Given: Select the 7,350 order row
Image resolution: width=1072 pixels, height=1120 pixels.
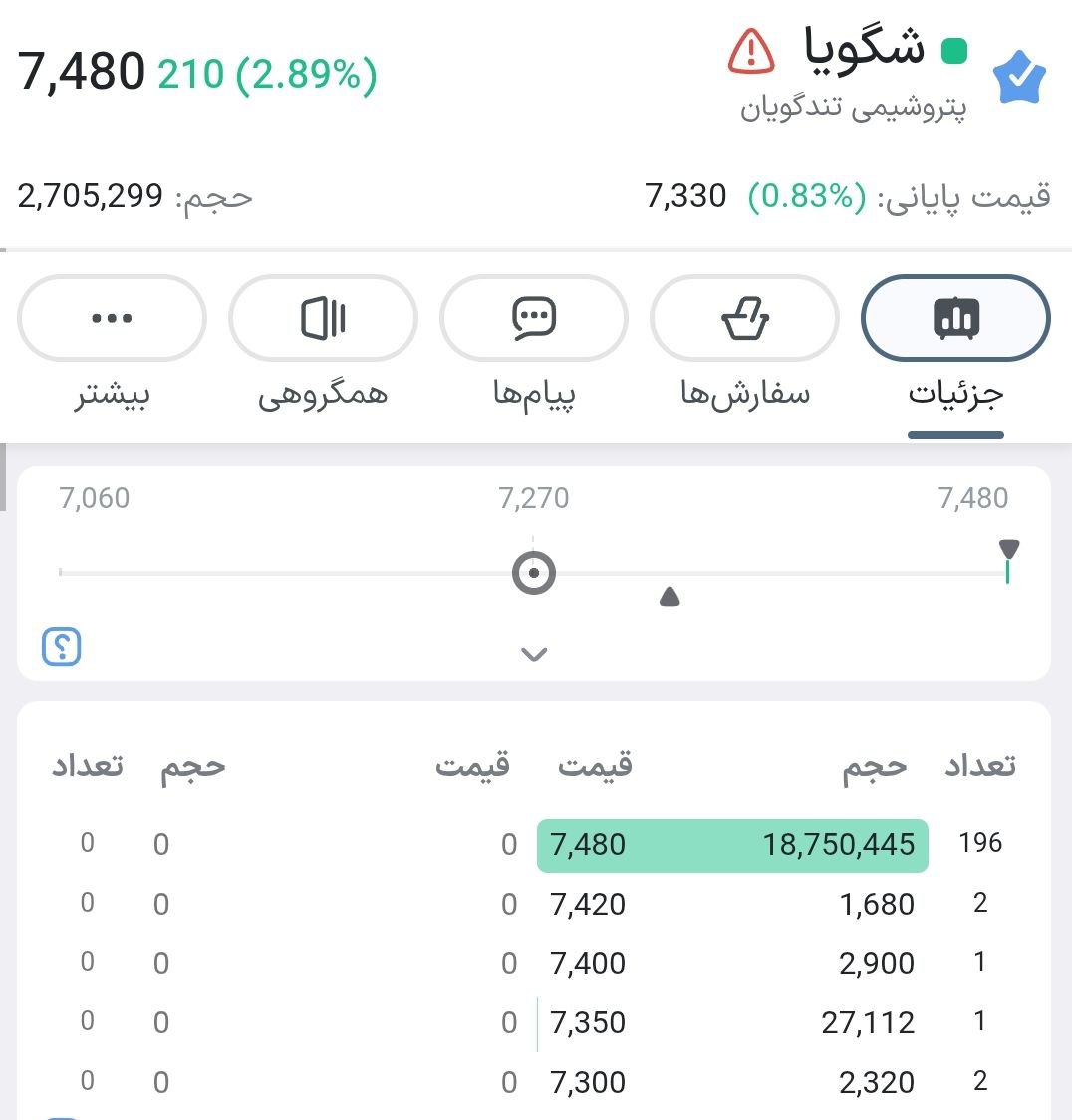Looking at the screenshot, I should tap(732, 1022).
